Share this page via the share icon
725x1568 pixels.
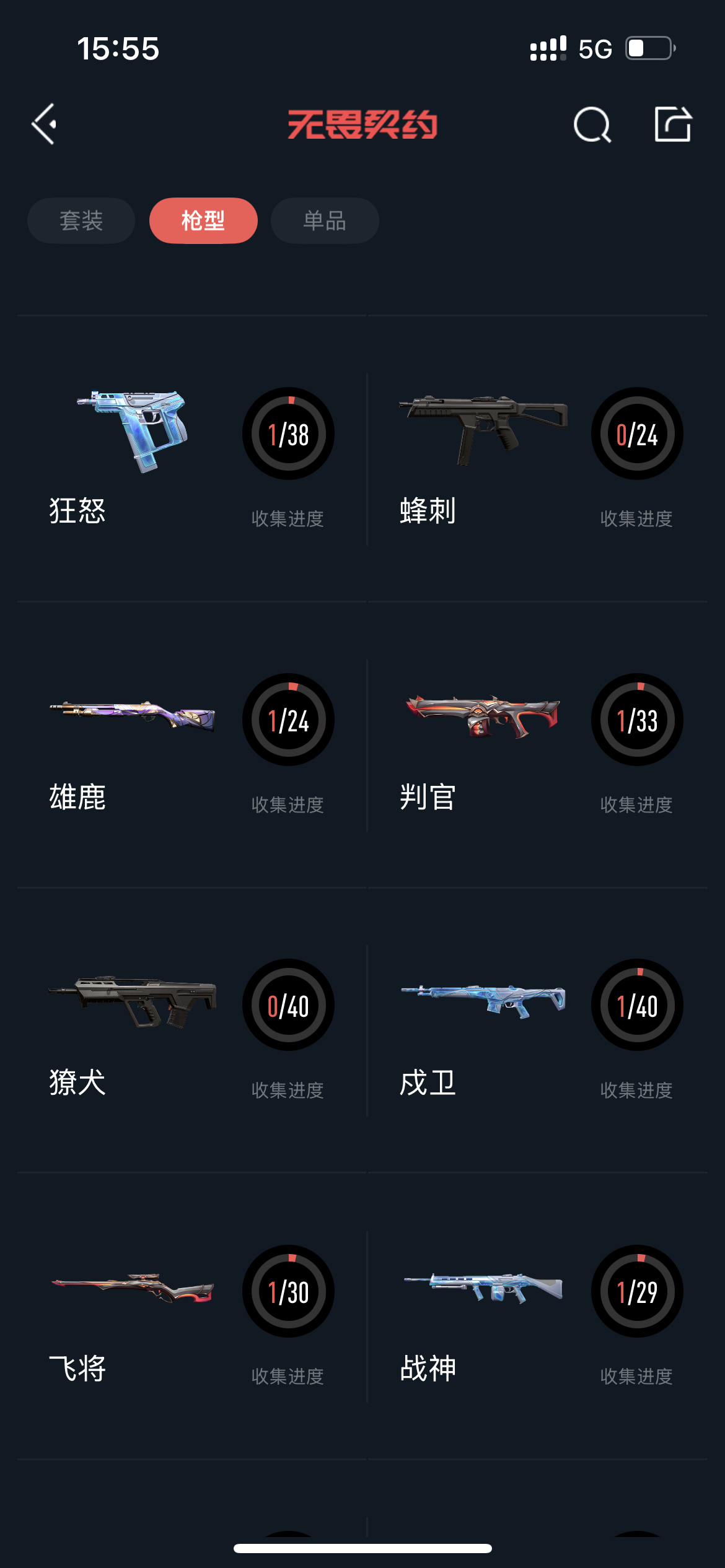click(672, 124)
